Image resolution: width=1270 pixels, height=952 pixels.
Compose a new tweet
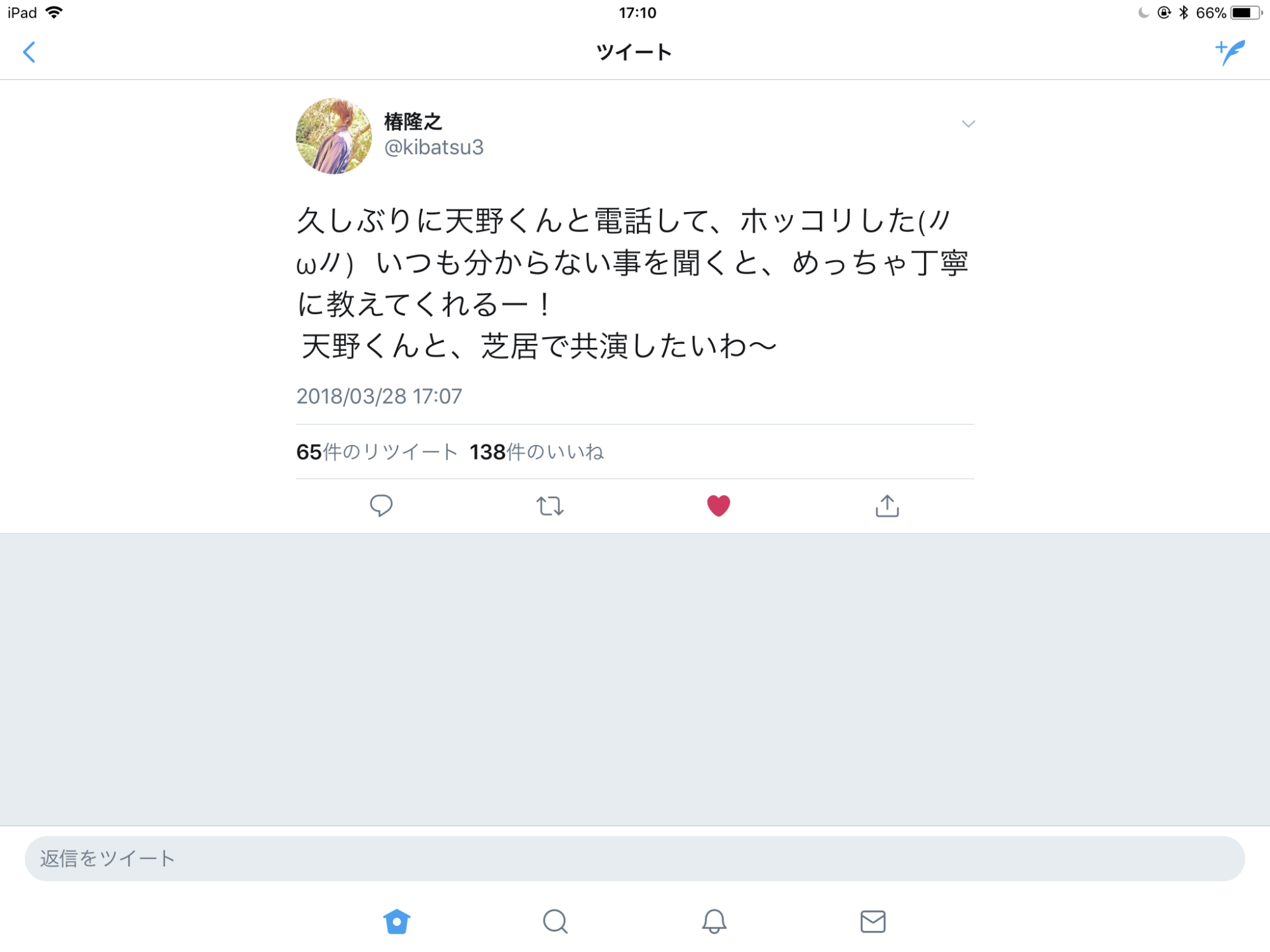[1230, 52]
